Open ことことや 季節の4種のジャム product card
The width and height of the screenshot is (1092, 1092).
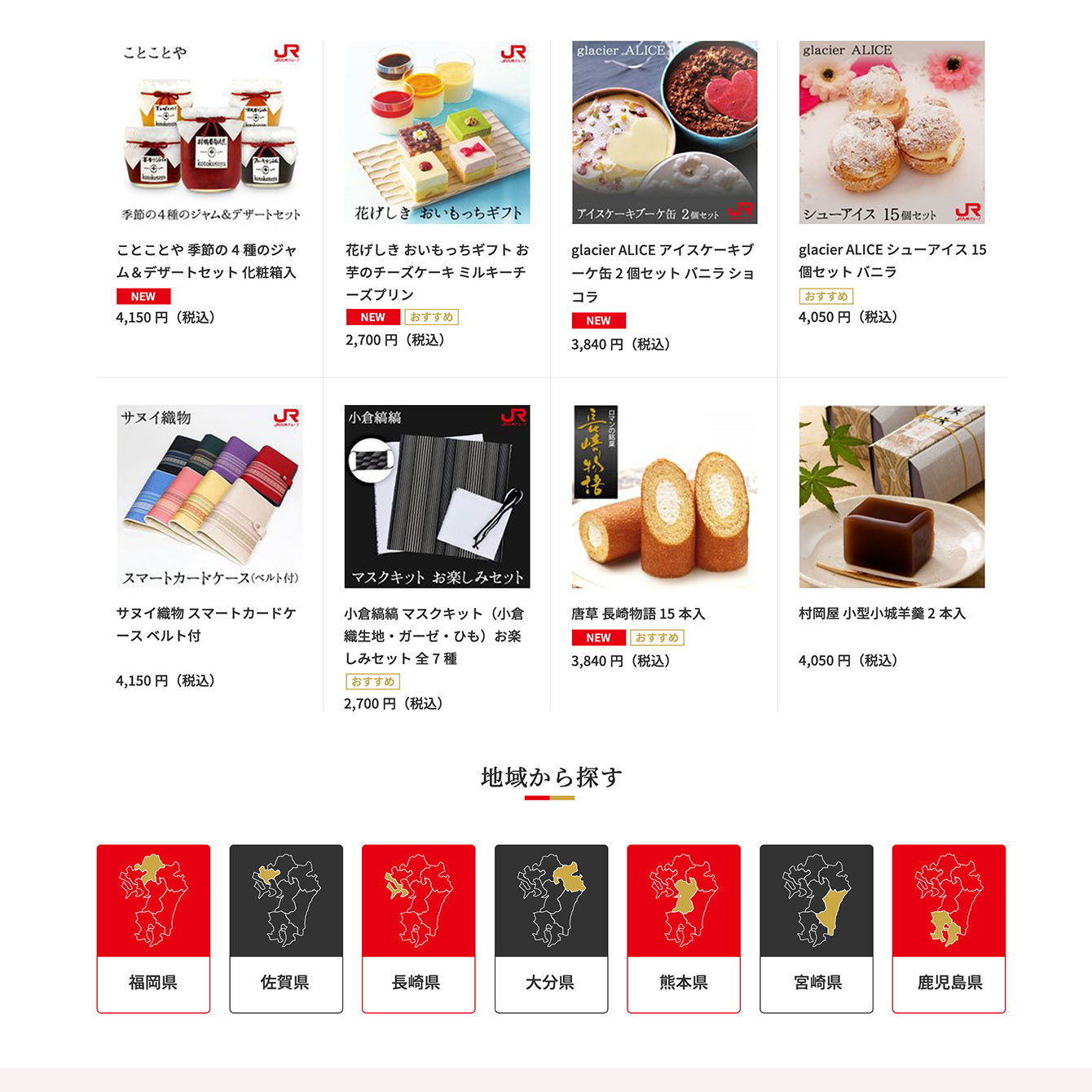[x=209, y=133]
